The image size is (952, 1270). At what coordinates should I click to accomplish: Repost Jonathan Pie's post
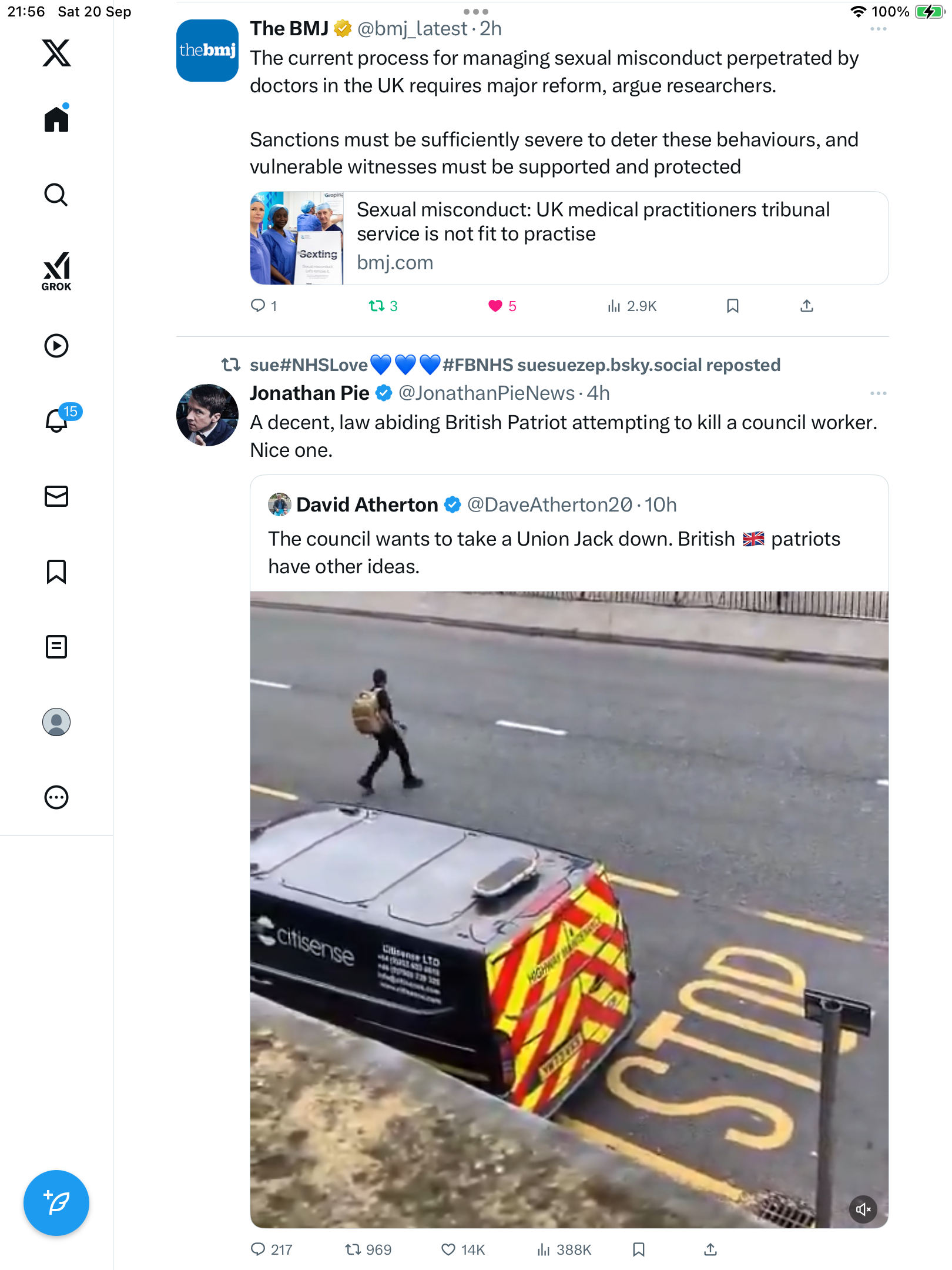click(353, 1250)
